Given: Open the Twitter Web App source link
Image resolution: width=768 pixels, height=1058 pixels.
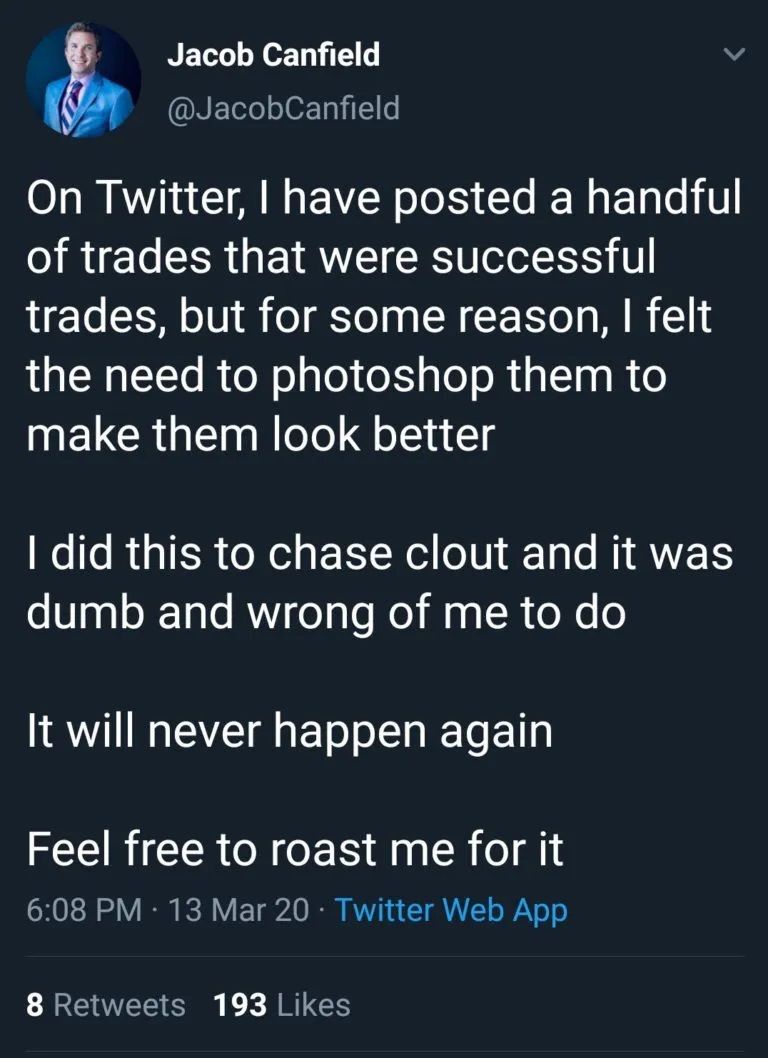Looking at the screenshot, I should 451,910.
